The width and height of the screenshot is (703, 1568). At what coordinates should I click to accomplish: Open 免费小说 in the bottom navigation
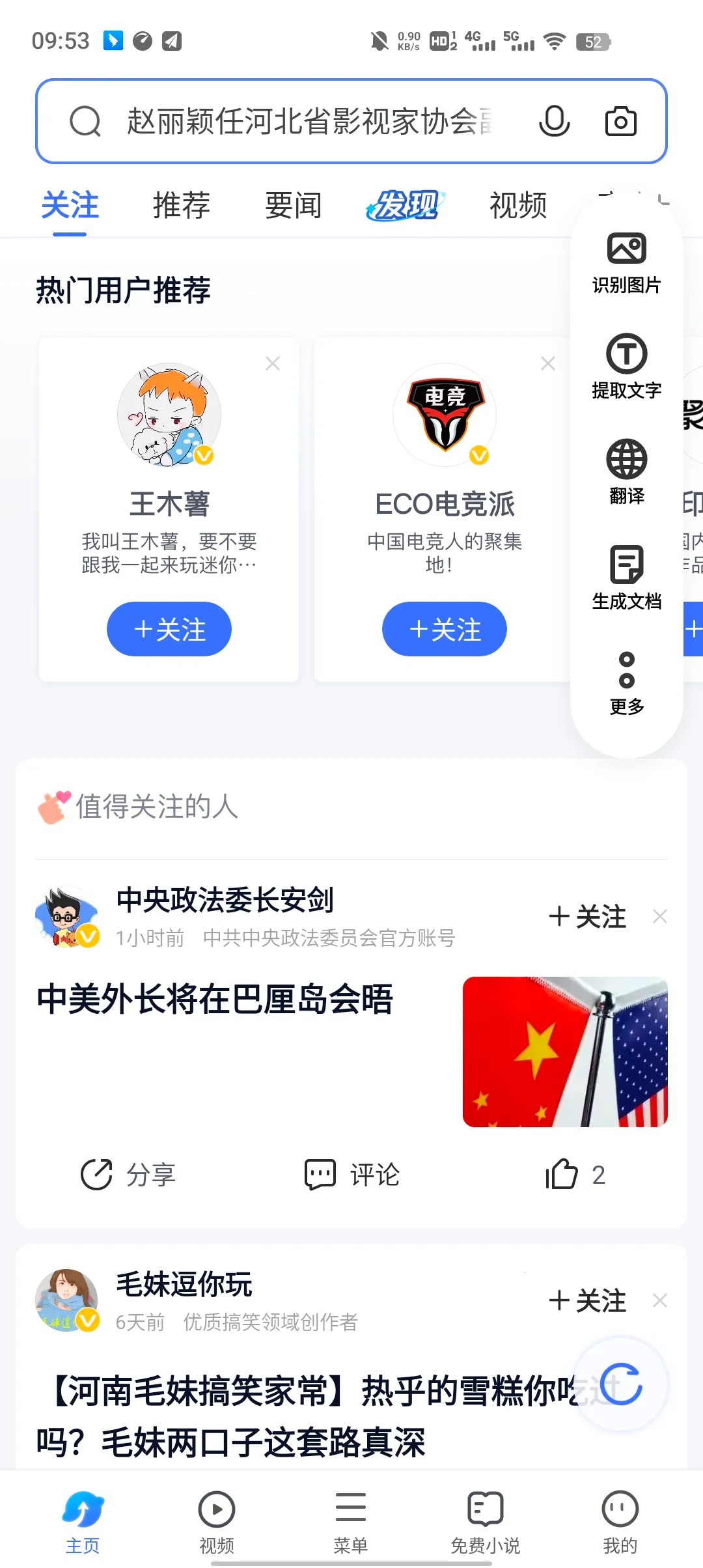pyautogui.click(x=485, y=1517)
